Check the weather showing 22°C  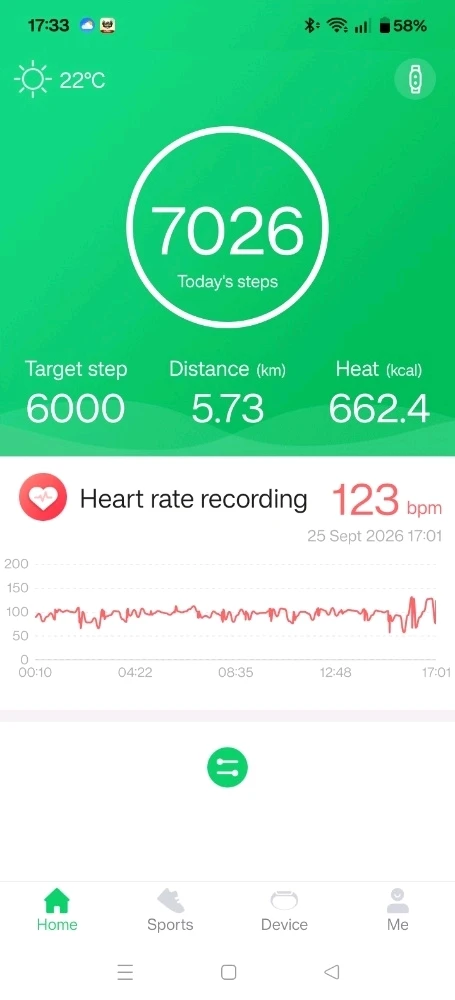tap(59, 80)
